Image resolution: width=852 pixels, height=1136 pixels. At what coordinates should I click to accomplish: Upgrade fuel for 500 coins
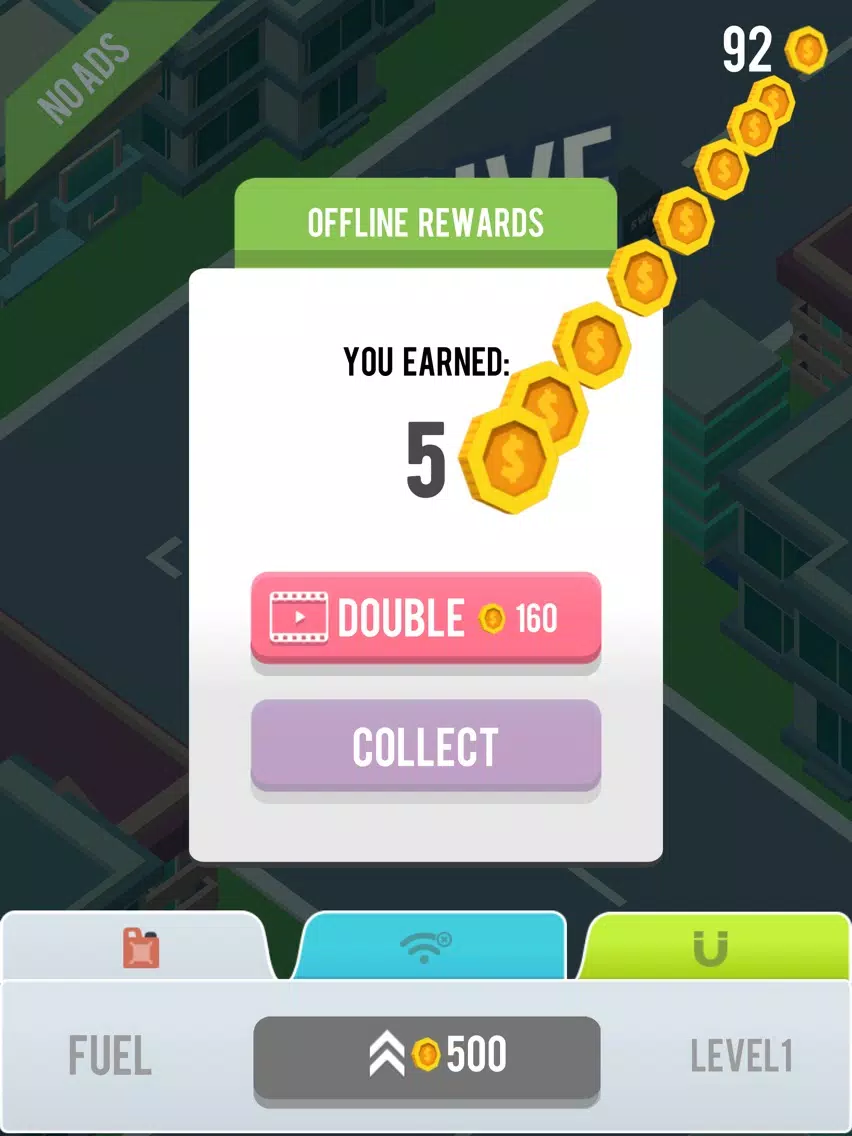click(x=427, y=1056)
